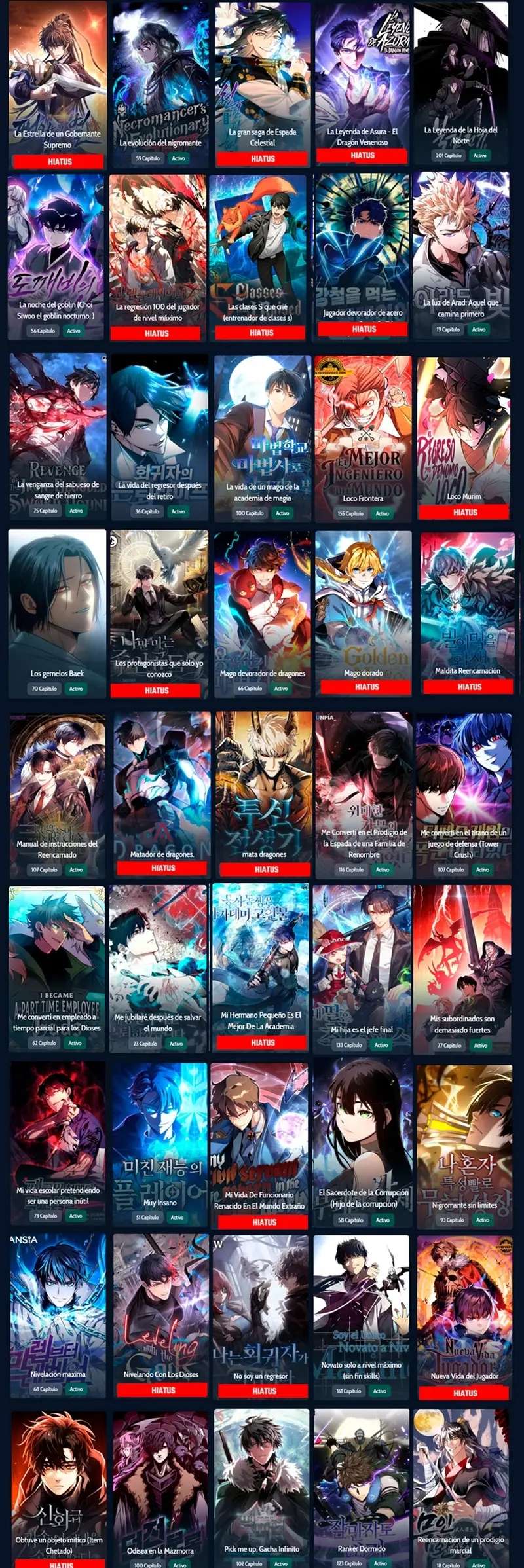
Task: Select Mis subordinados son demasiado fuertes
Action: coord(462,970)
